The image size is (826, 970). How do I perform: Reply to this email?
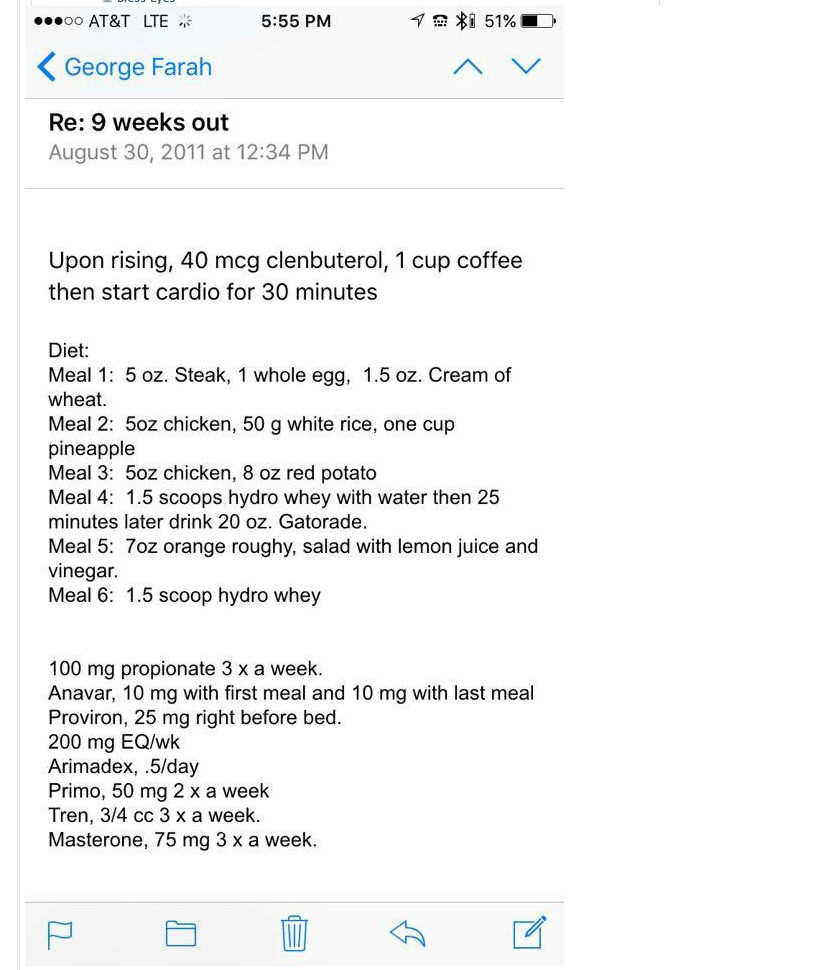[408, 933]
